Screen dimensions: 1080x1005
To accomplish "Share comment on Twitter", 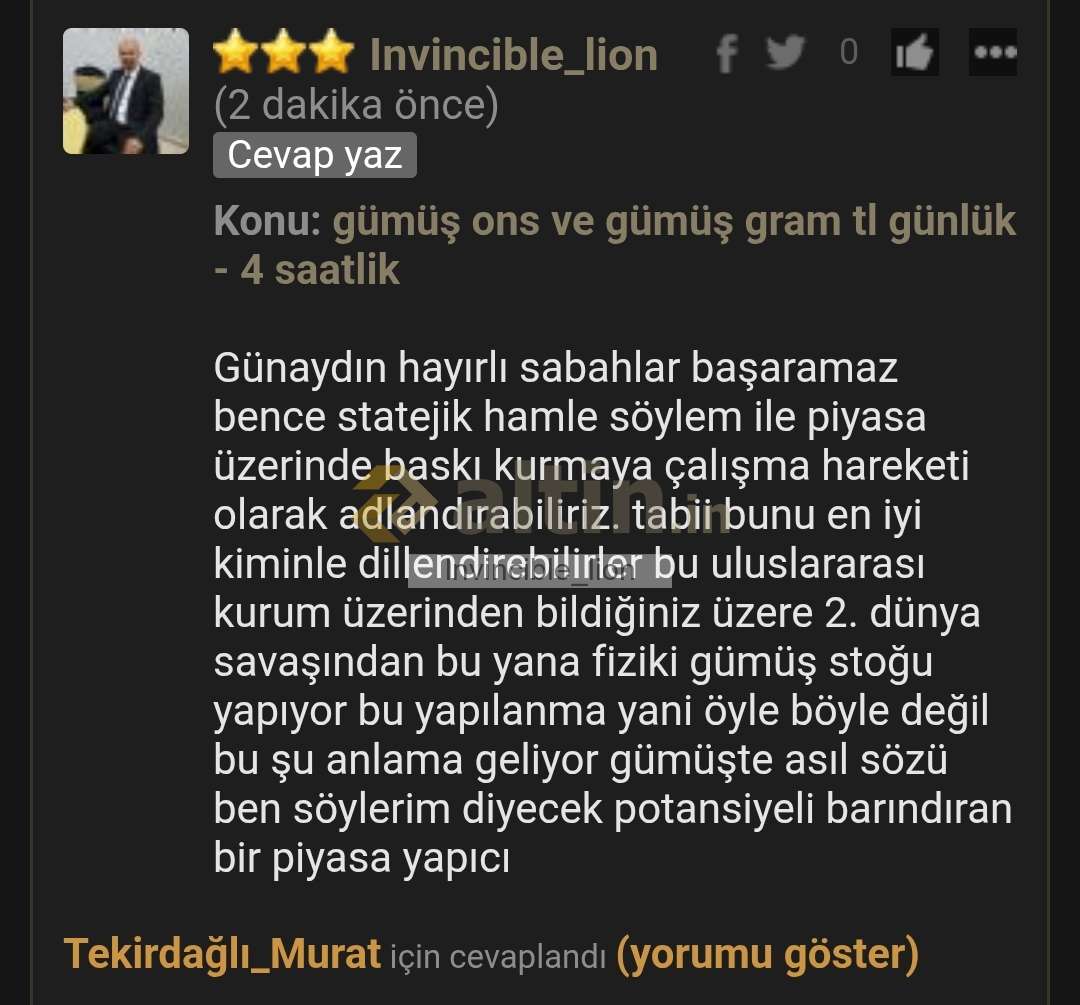I will (x=785, y=52).
